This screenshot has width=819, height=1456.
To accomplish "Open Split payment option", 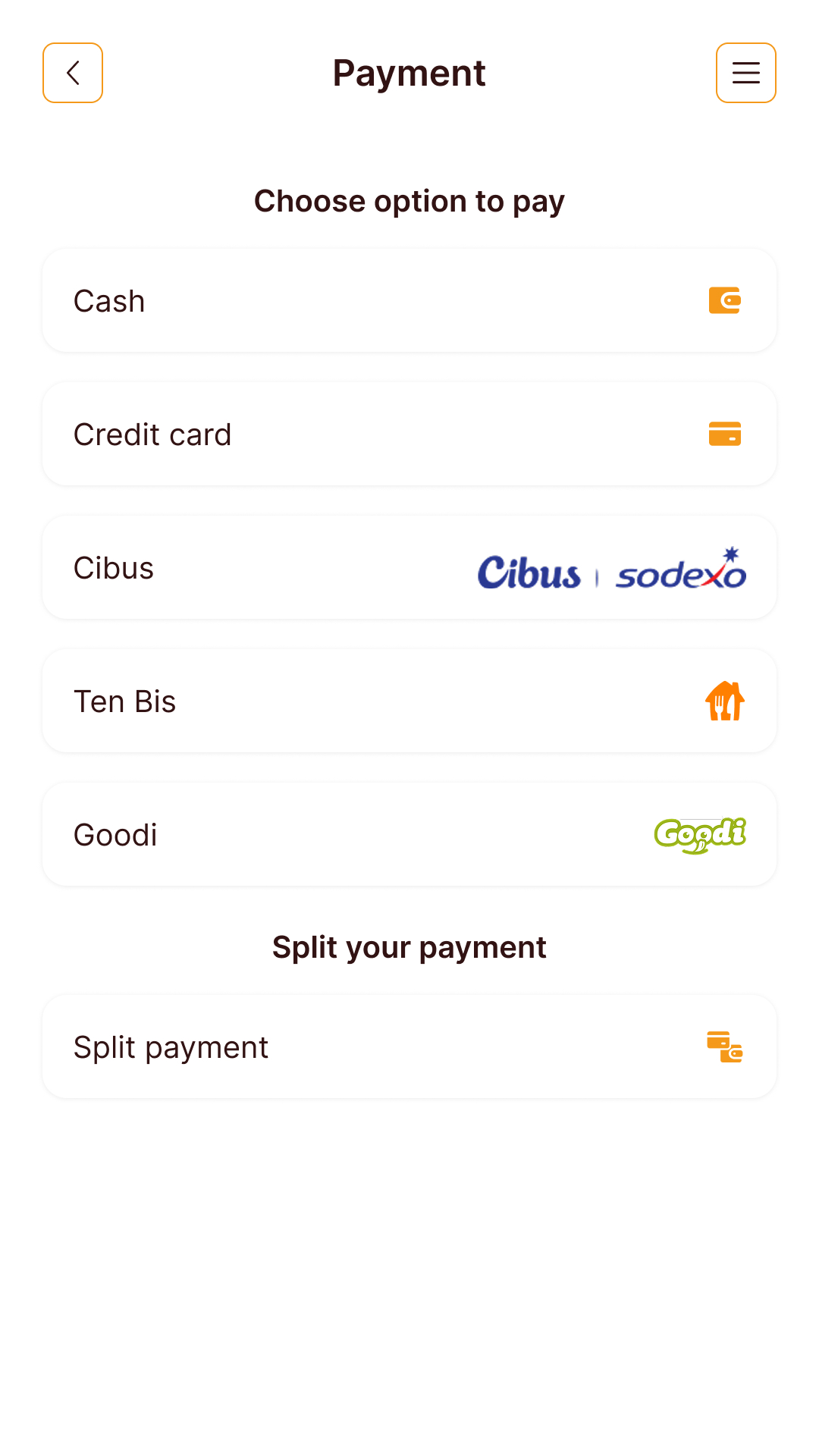I will click(x=409, y=1047).
